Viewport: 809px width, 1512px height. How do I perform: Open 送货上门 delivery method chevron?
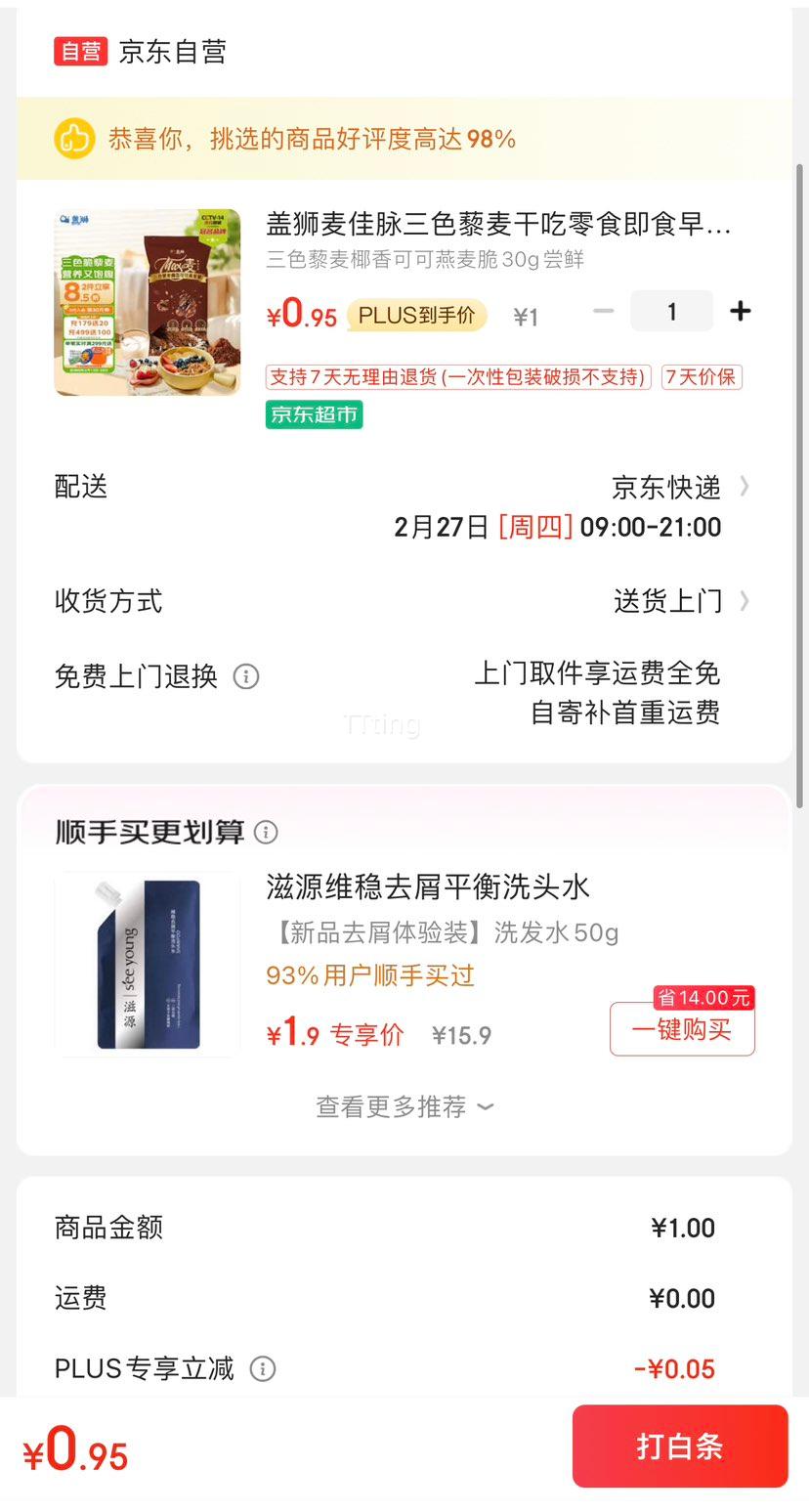(x=744, y=601)
